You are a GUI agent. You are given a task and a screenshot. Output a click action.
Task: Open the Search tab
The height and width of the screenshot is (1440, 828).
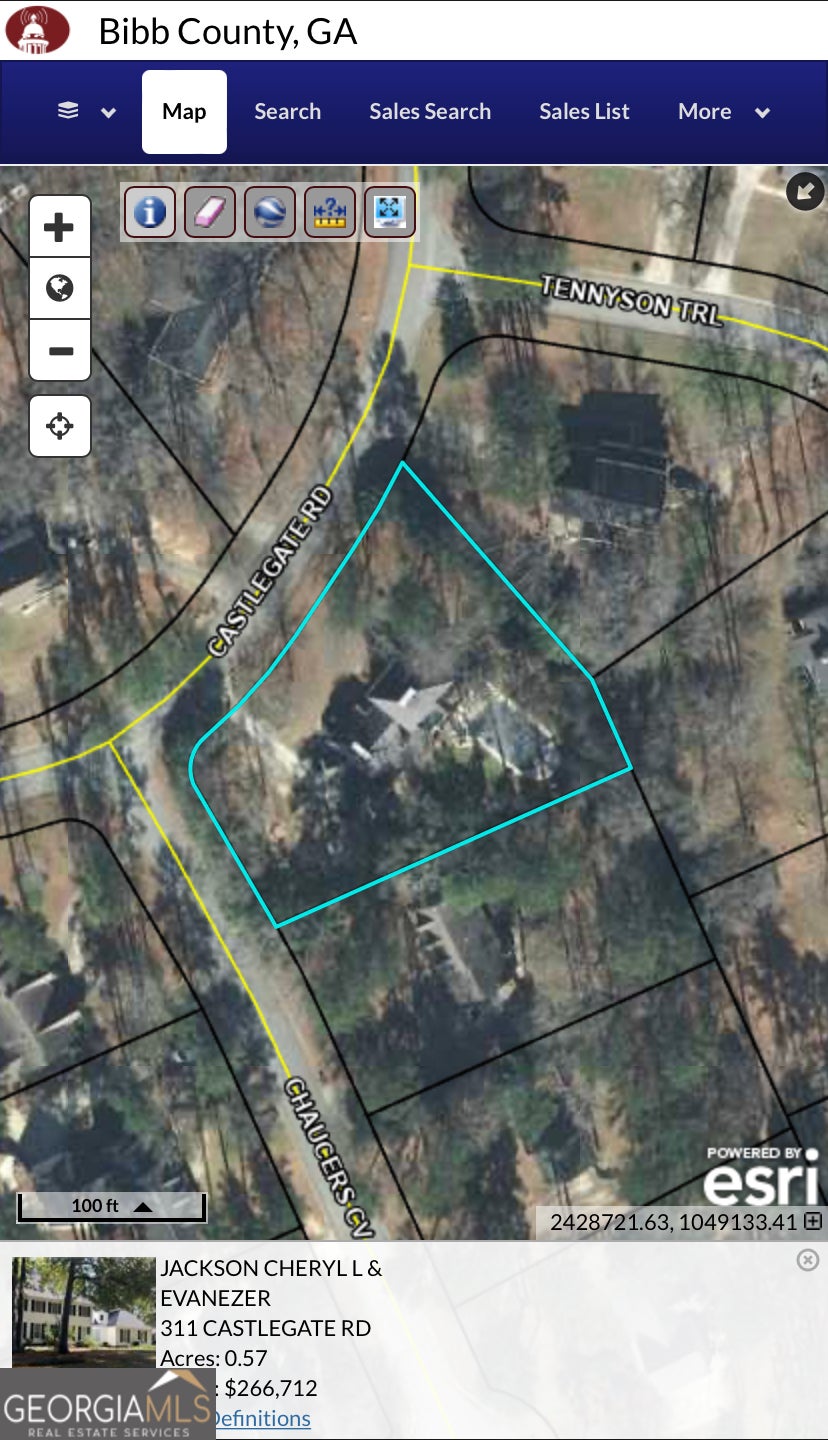pyautogui.click(x=287, y=112)
